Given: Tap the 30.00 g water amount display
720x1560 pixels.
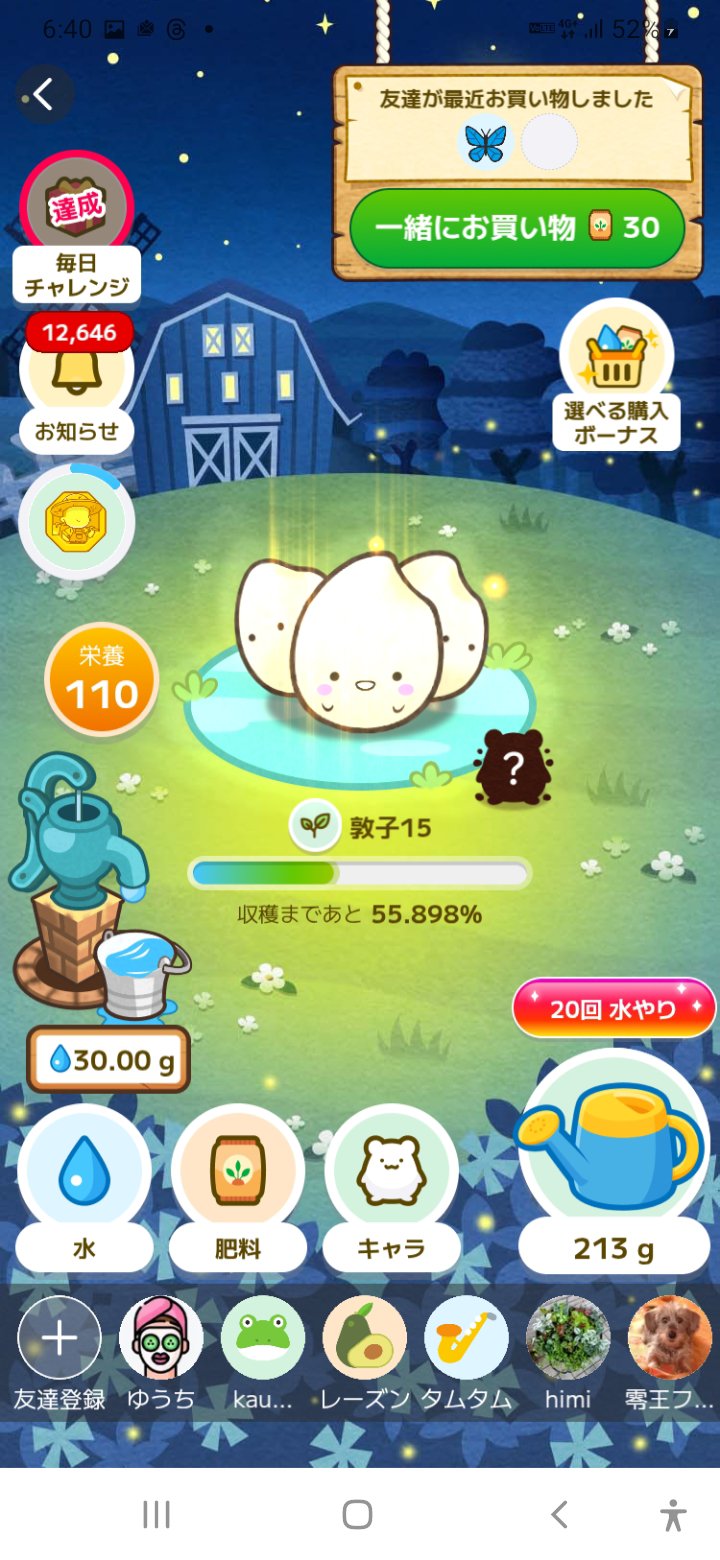Looking at the screenshot, I should coord(105,1059).
